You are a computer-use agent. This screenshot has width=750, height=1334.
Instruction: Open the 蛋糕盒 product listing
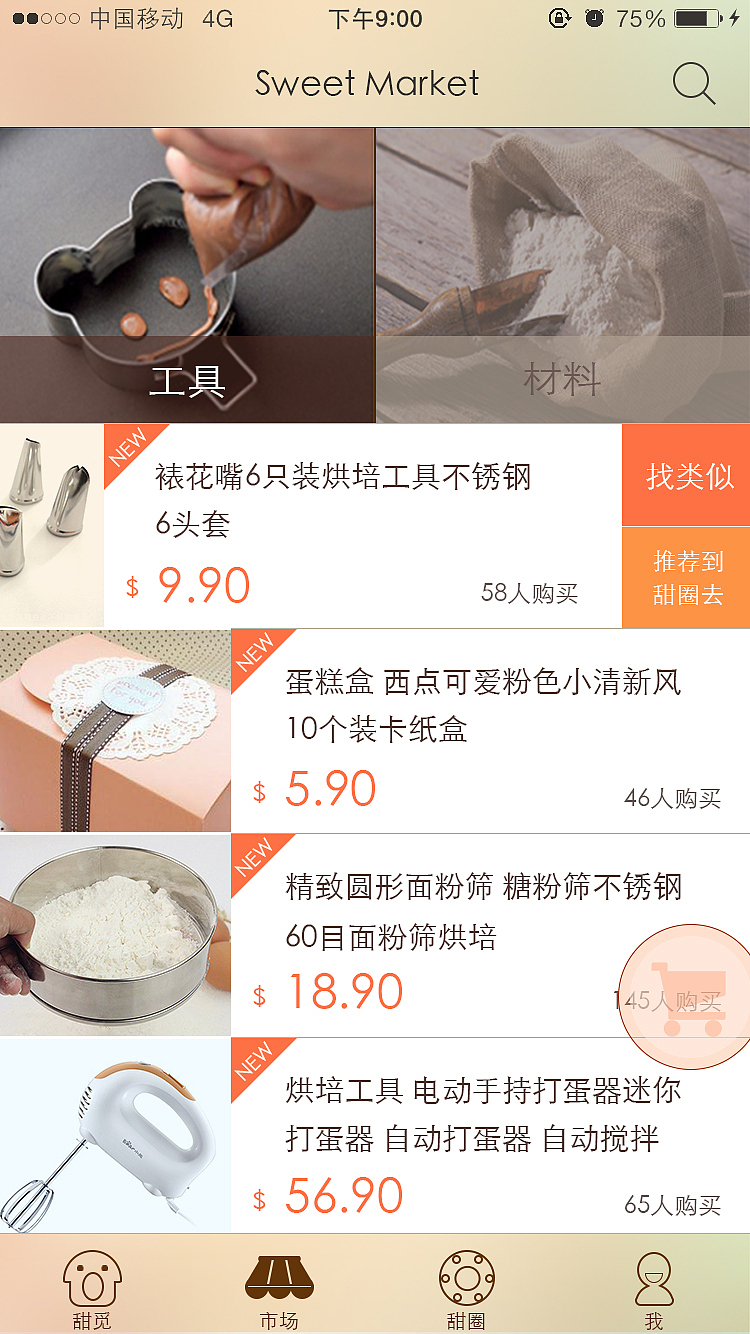pos(480,730)
